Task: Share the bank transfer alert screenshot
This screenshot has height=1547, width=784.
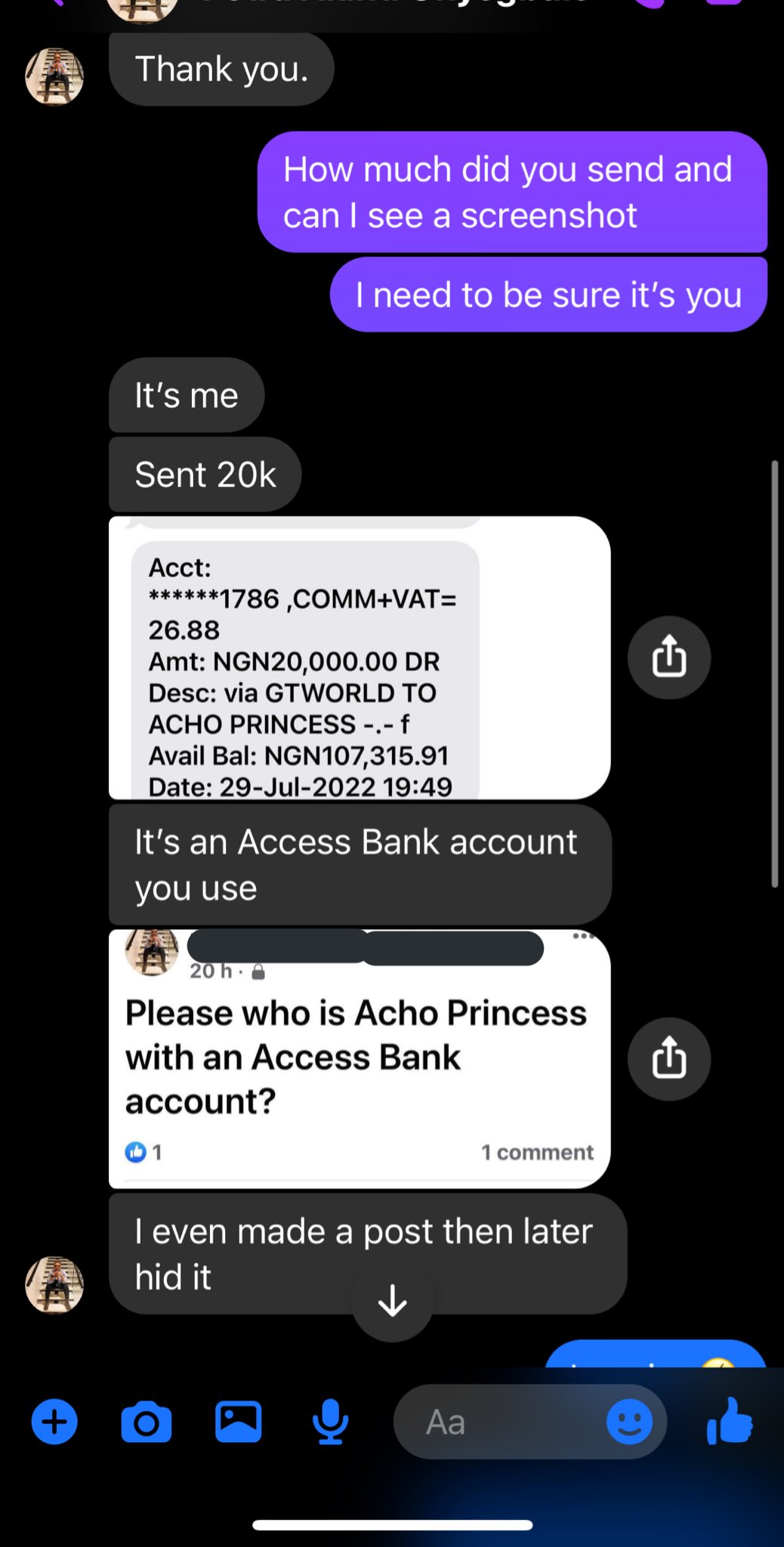Action: coord(668,657)
